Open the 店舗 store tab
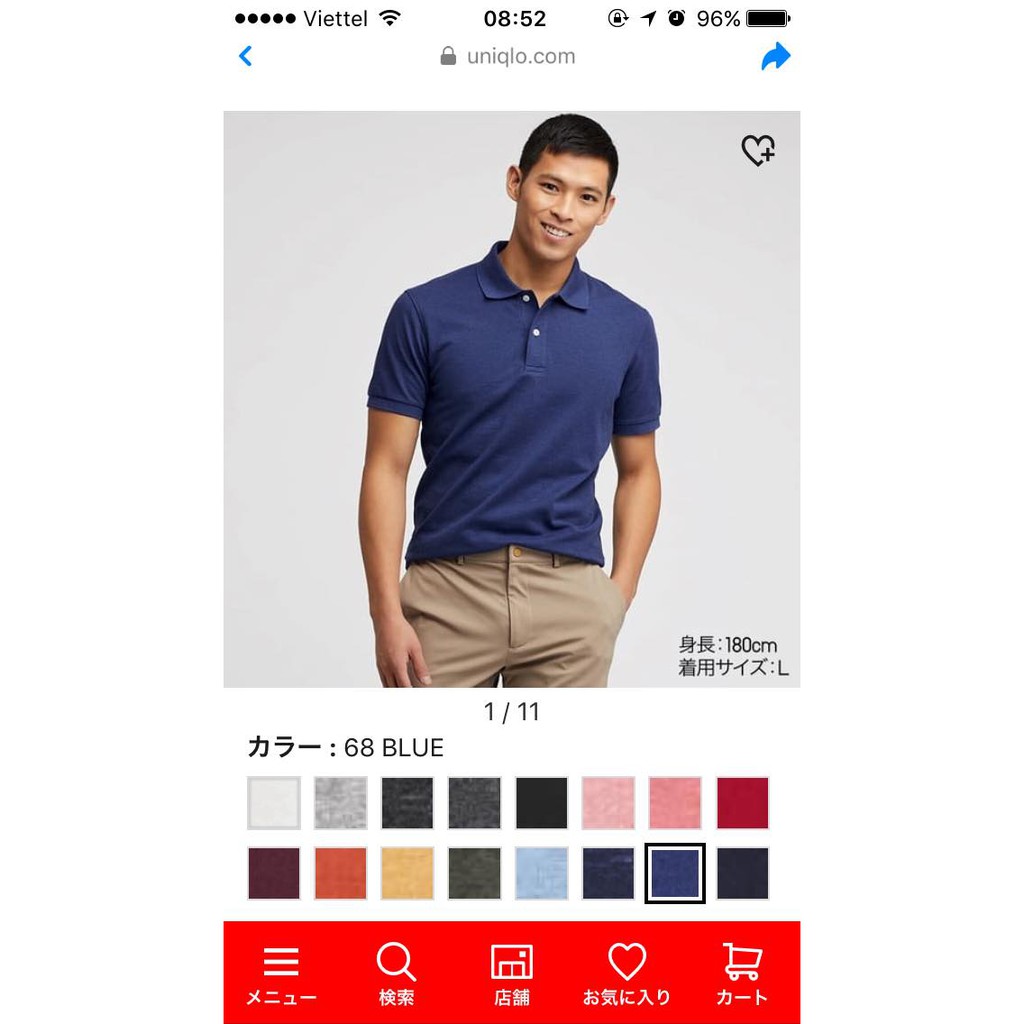This screenshot has width=1024, height=1024. [511, 974]
